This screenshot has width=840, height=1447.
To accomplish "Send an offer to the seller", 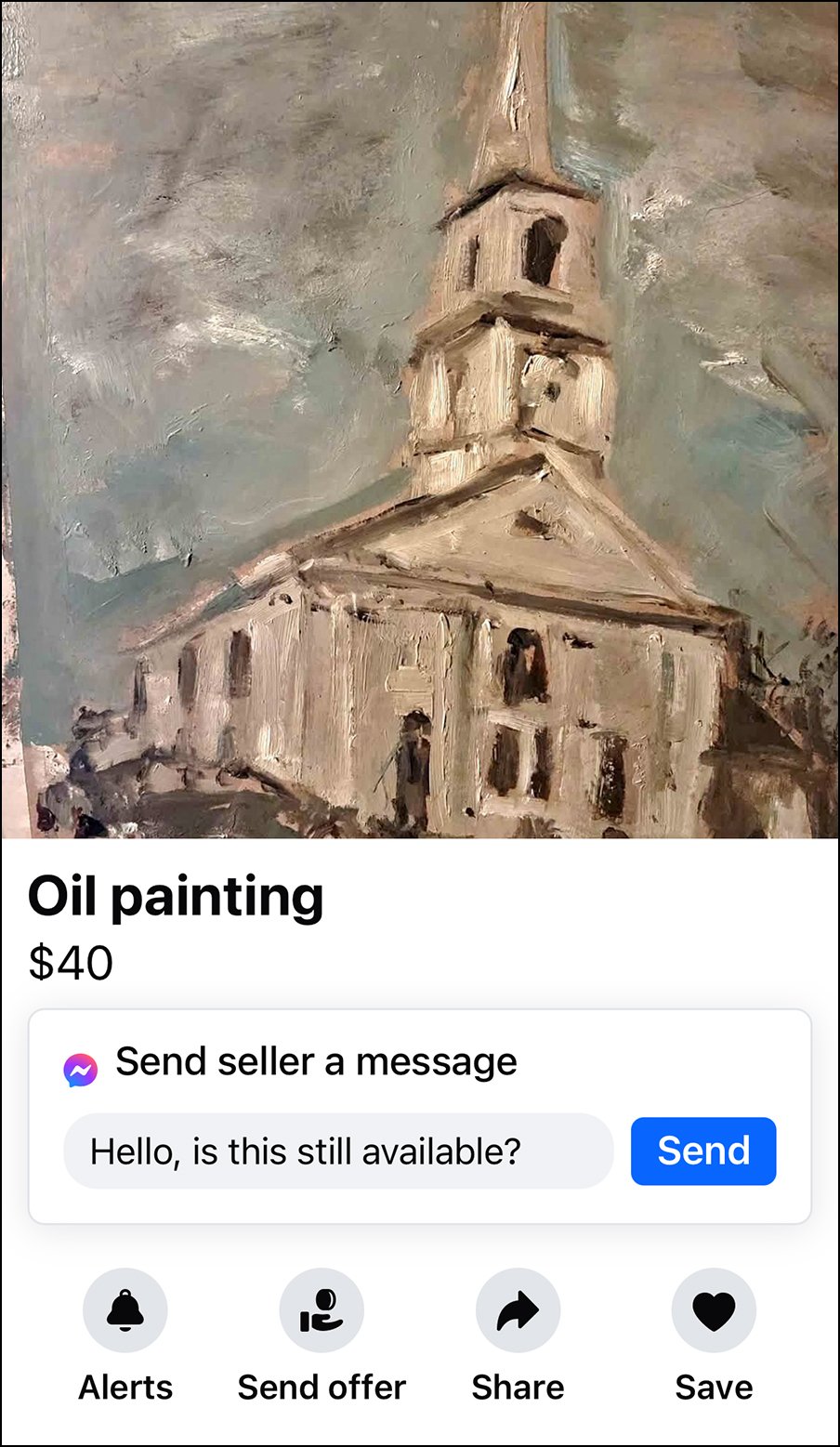I will [x=322, y=1310].
